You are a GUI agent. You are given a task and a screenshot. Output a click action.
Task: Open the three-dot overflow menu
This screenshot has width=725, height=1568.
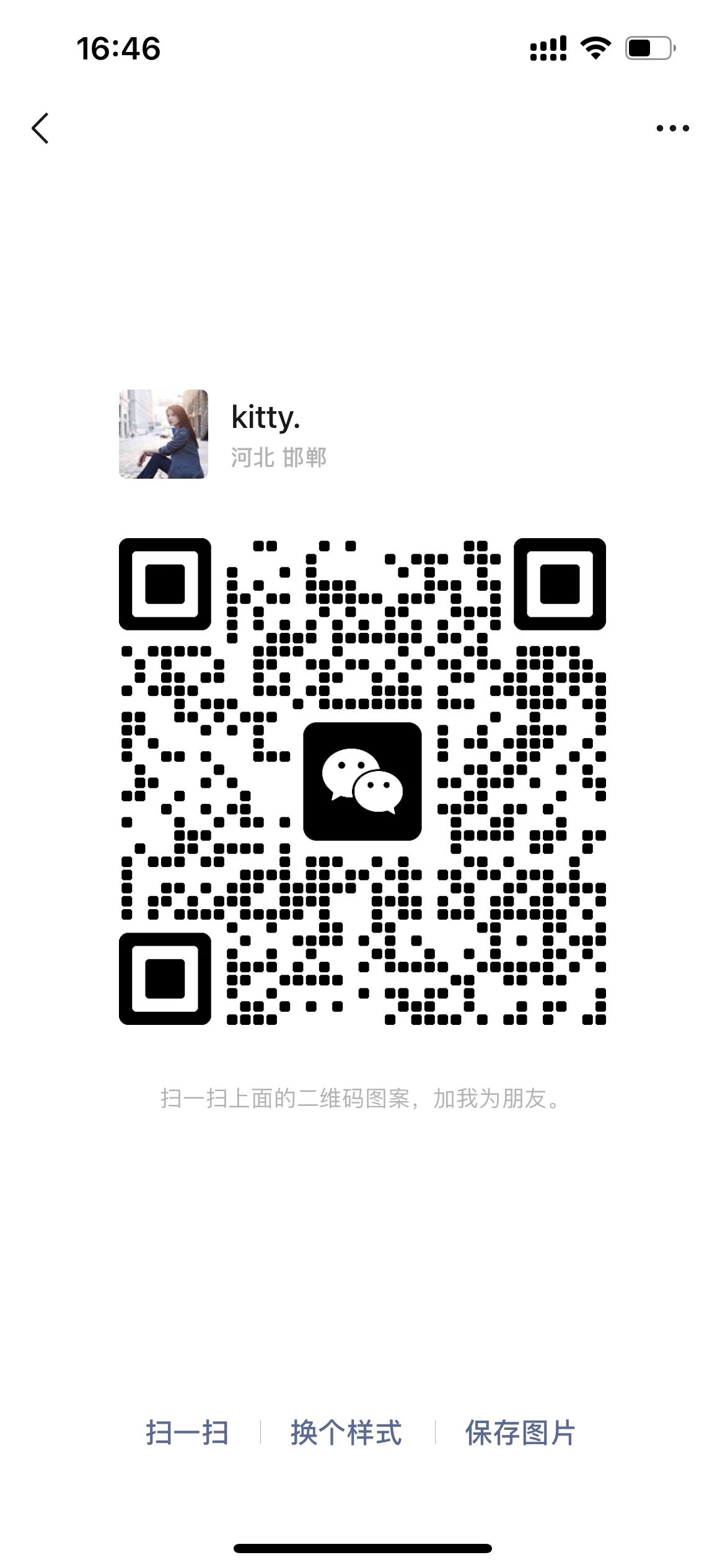[x=672, y=128]
